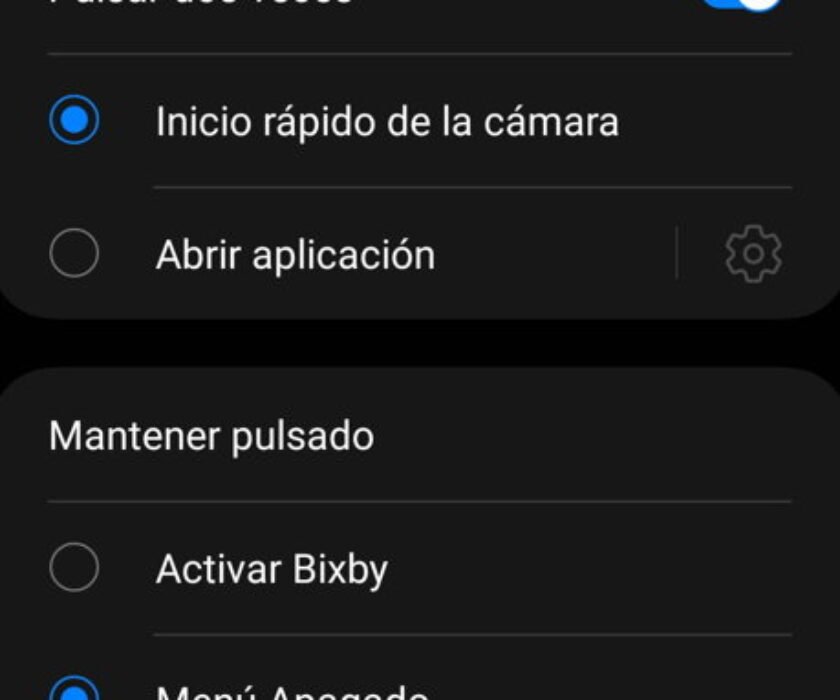Select Activar Bixby for Mantener pulsado

[x=74, y=569]
